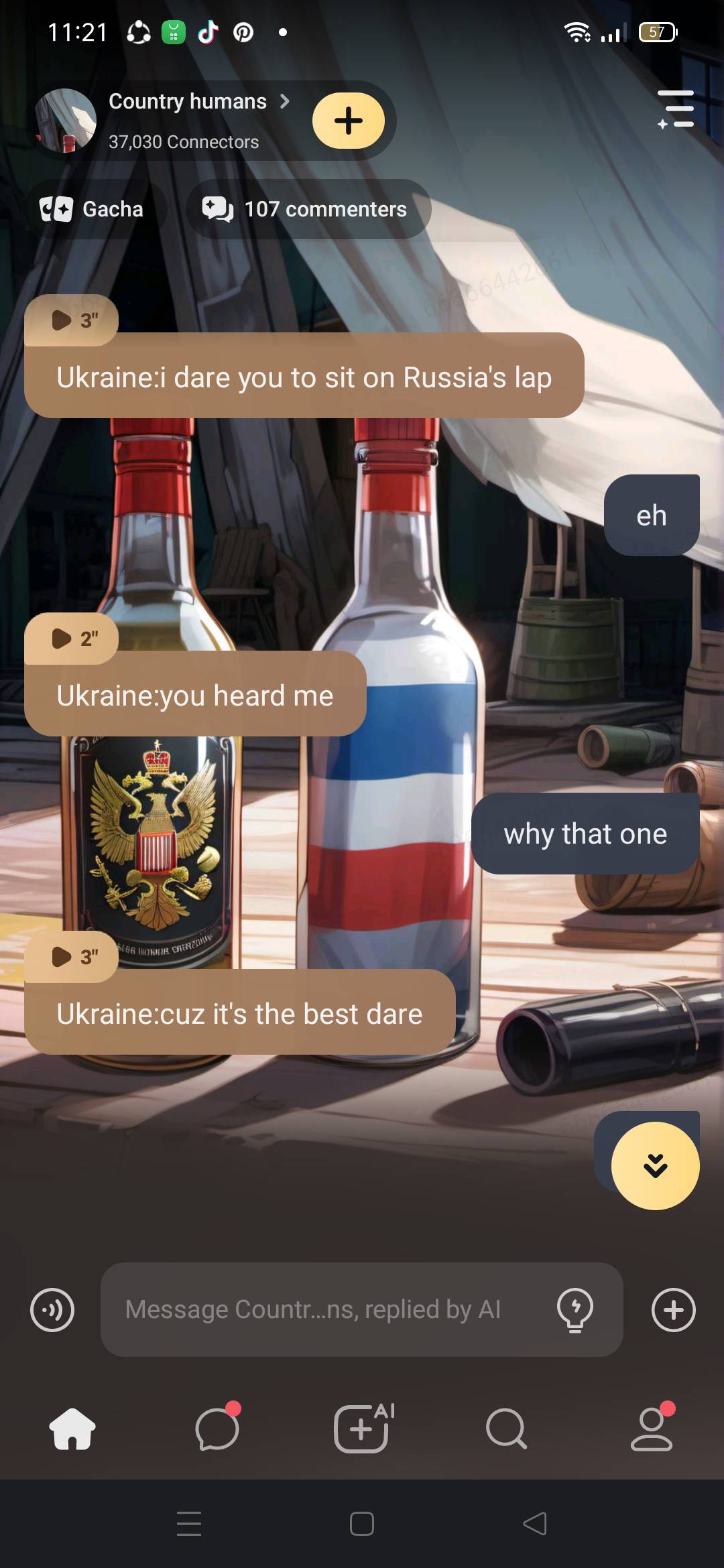Tap the yellow plus connect button
The height and width of the screenshot is (1568, 724).
[x=349, y=121]
